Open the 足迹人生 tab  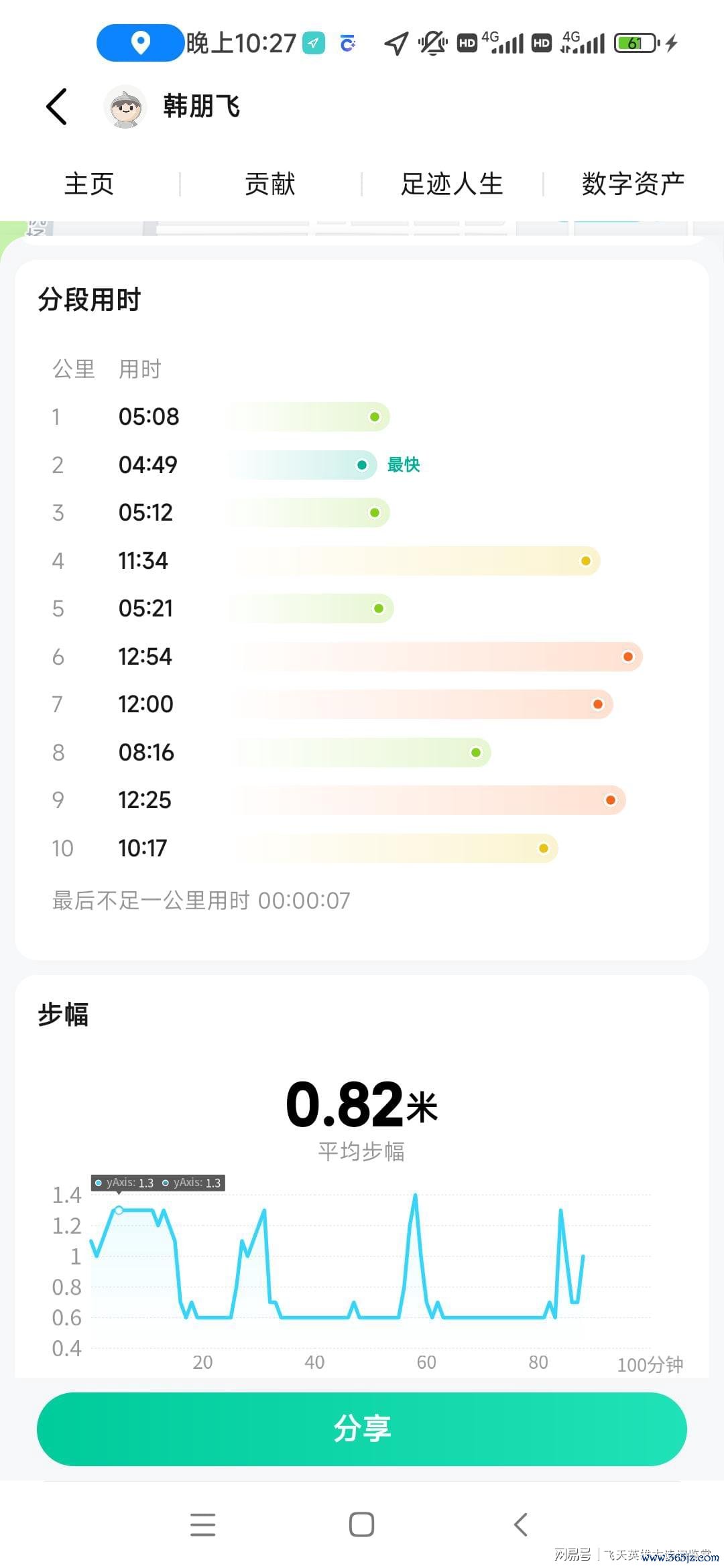452,184
